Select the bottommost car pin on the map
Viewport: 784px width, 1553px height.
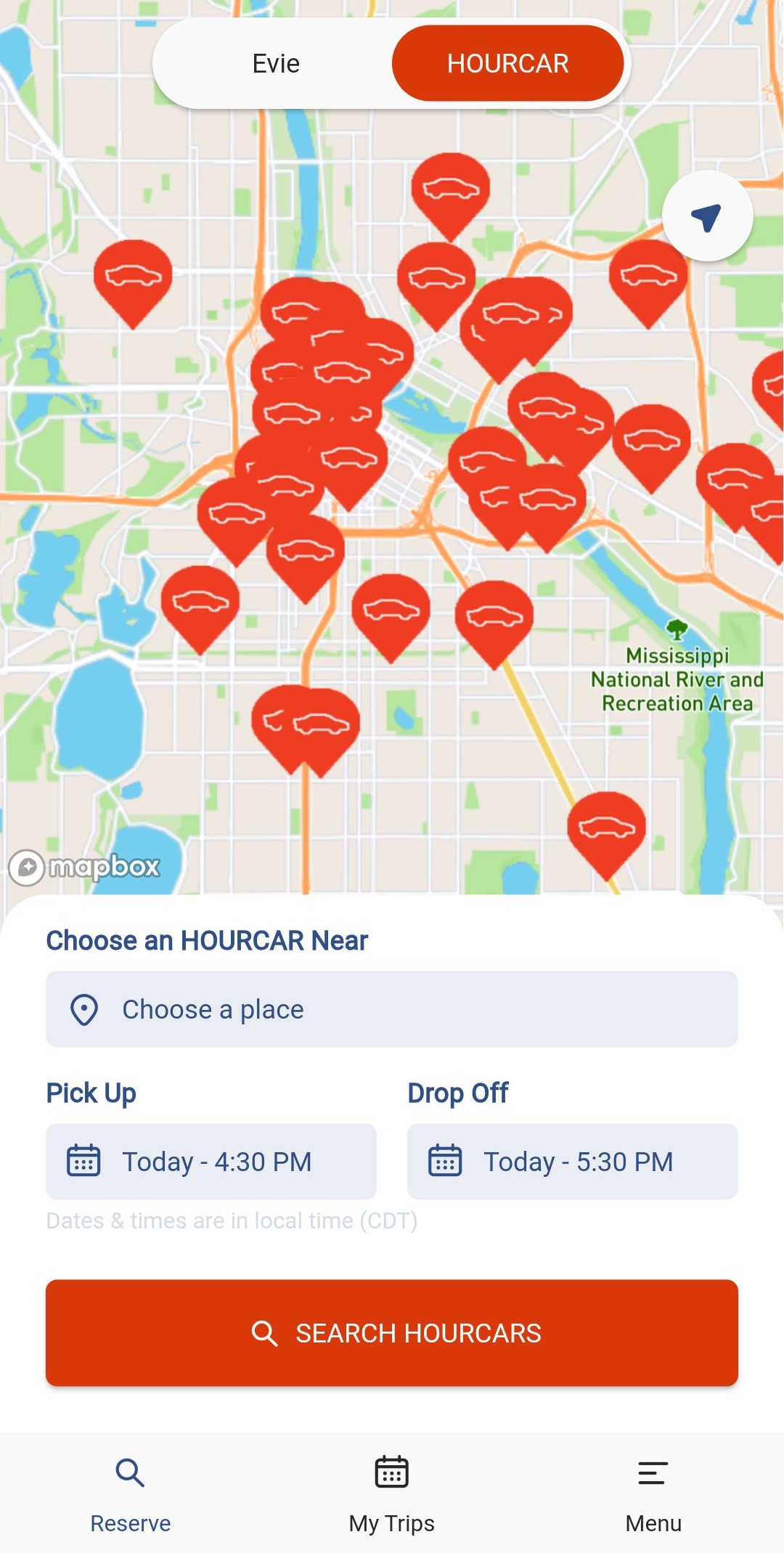coord(608,826)
